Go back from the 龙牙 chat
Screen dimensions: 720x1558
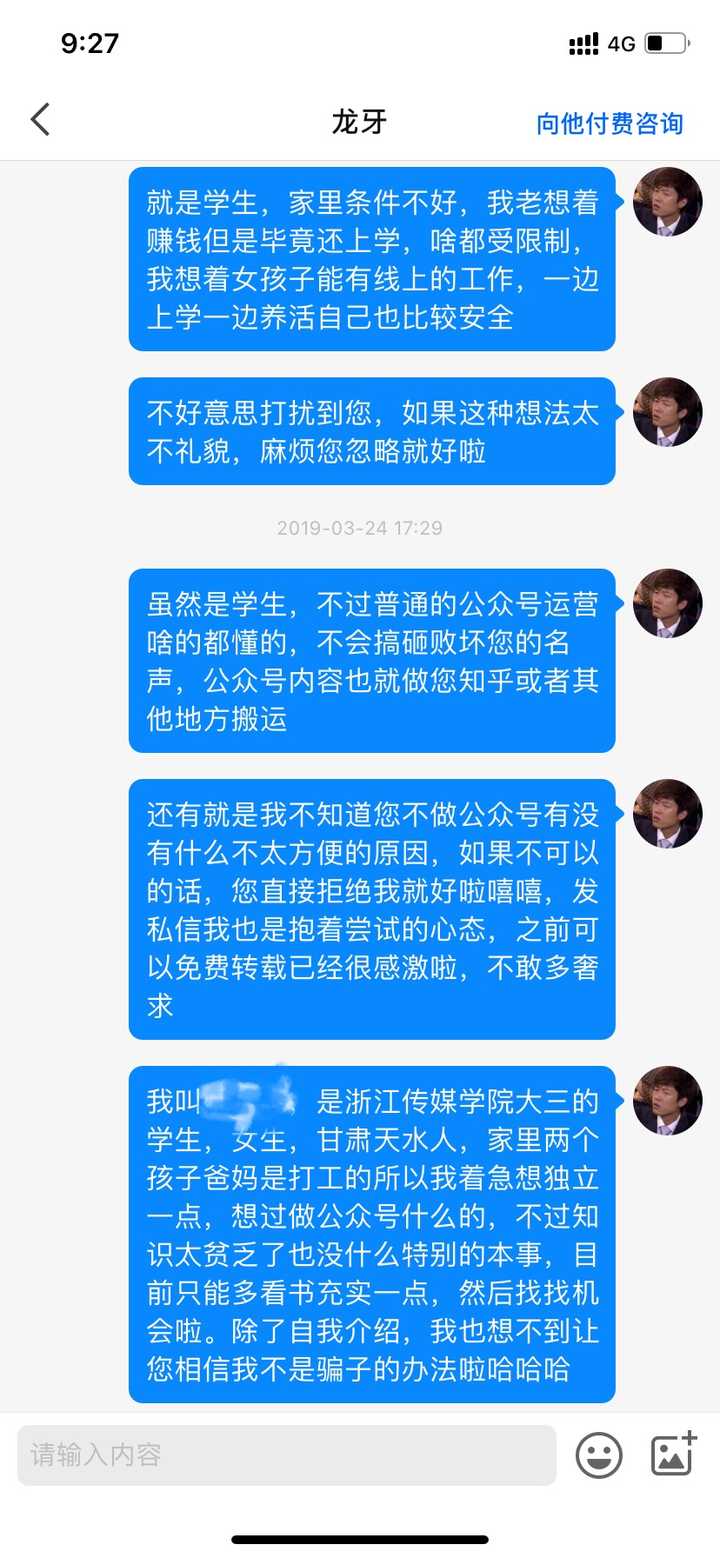40,121
